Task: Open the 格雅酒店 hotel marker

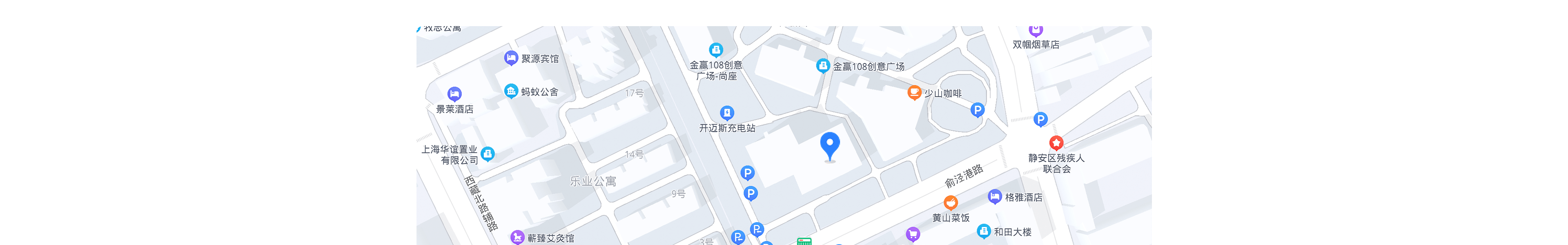Action: pyautogui.click(x=995, y=196)
